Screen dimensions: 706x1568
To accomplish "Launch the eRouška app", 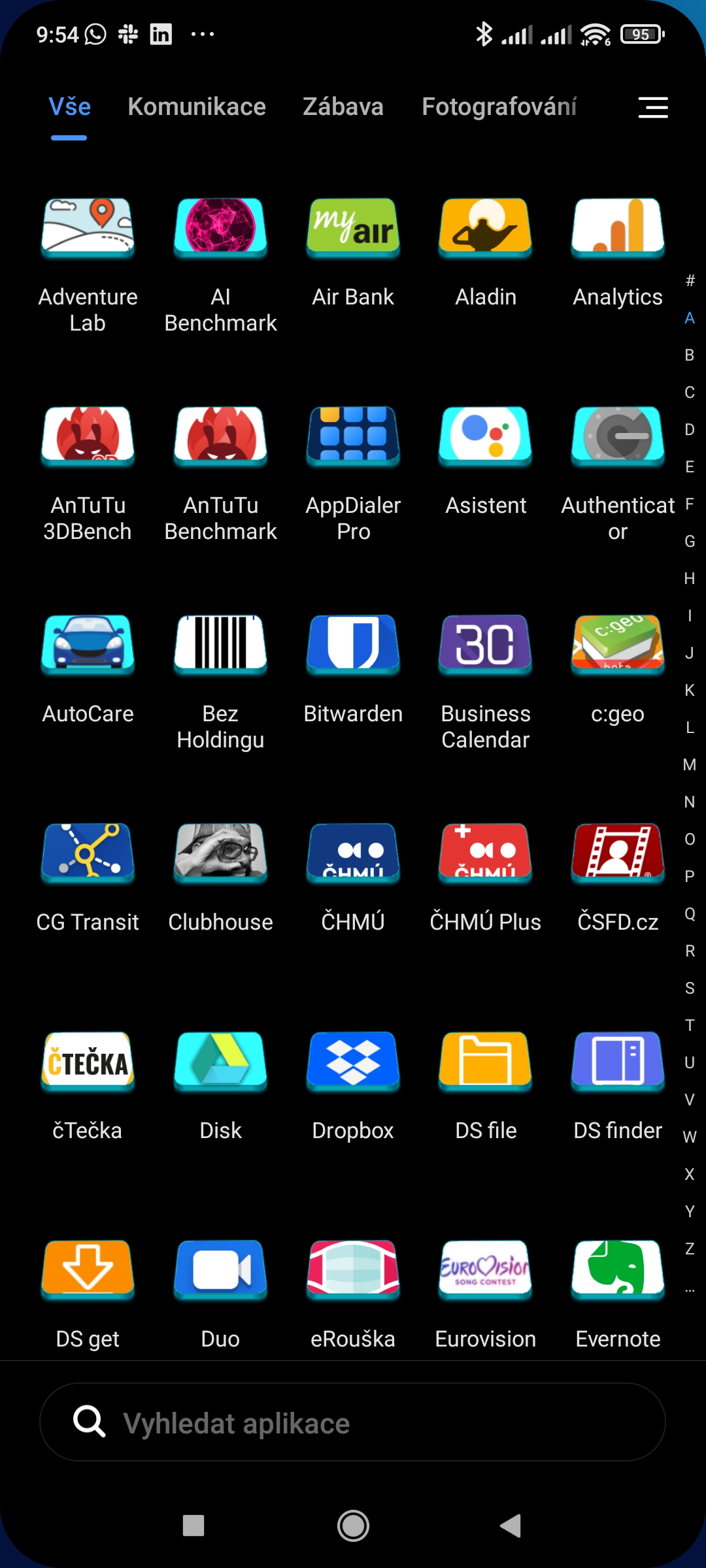I will (353, 1271).
